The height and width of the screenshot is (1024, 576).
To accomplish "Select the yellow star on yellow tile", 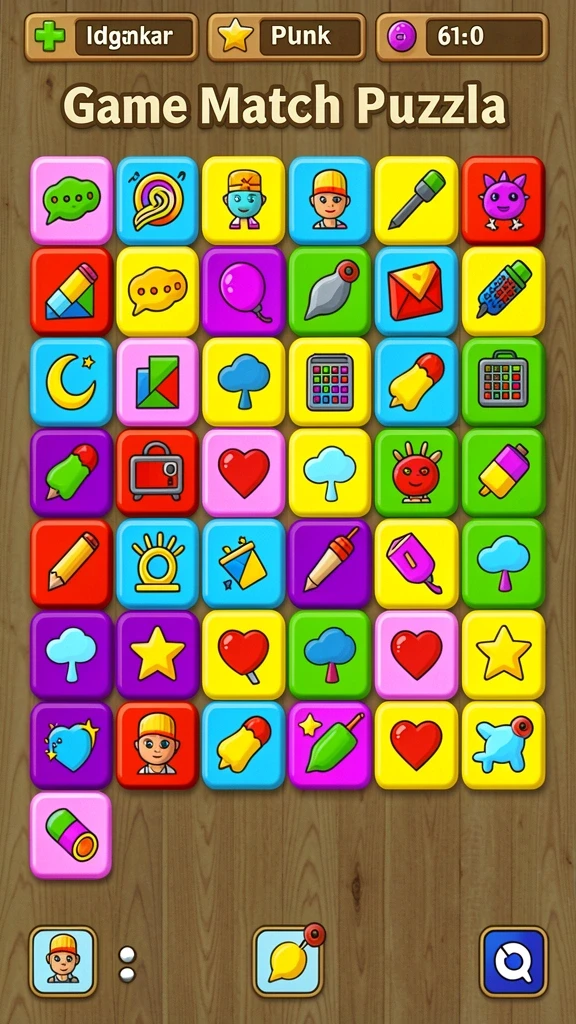I will click(503, 654).
